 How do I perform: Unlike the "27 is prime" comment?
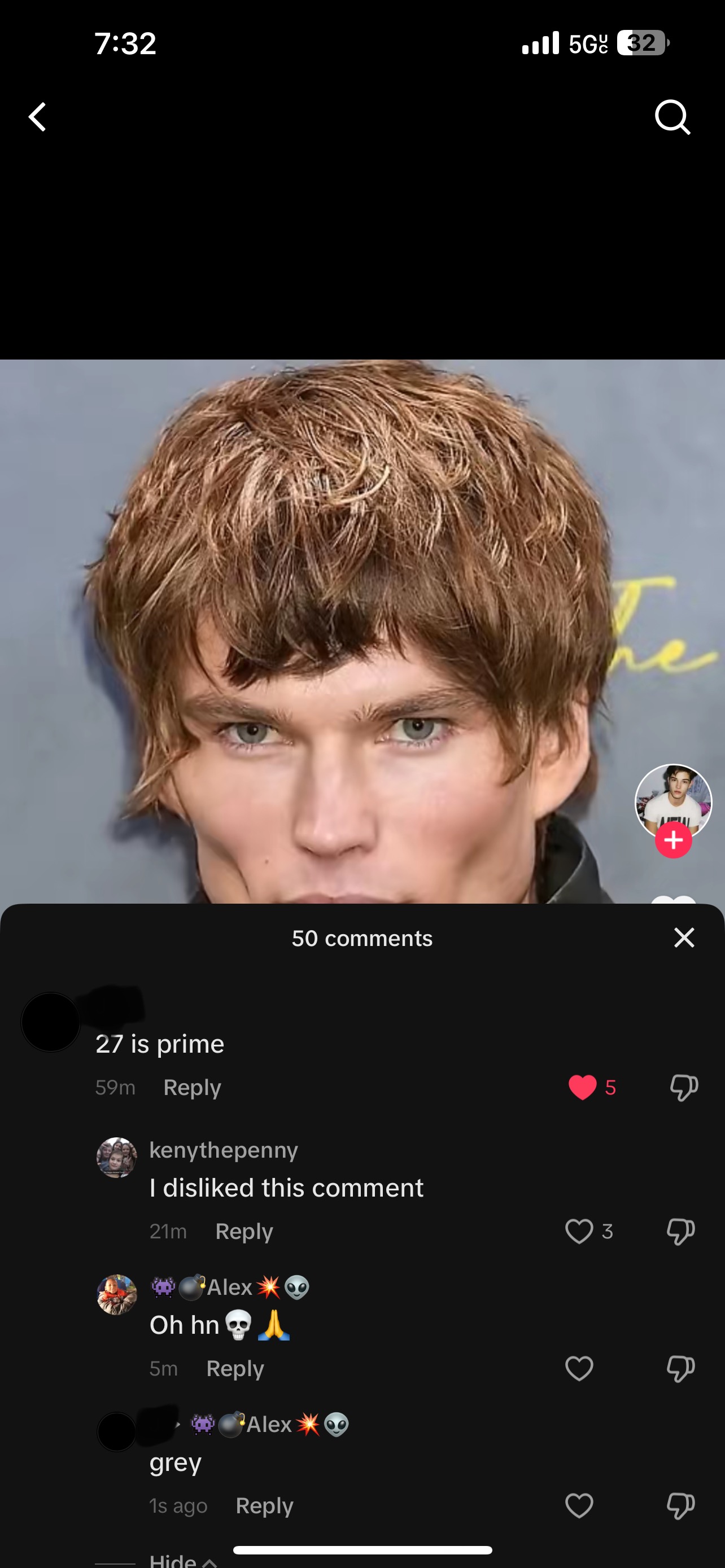(582, 1087)
